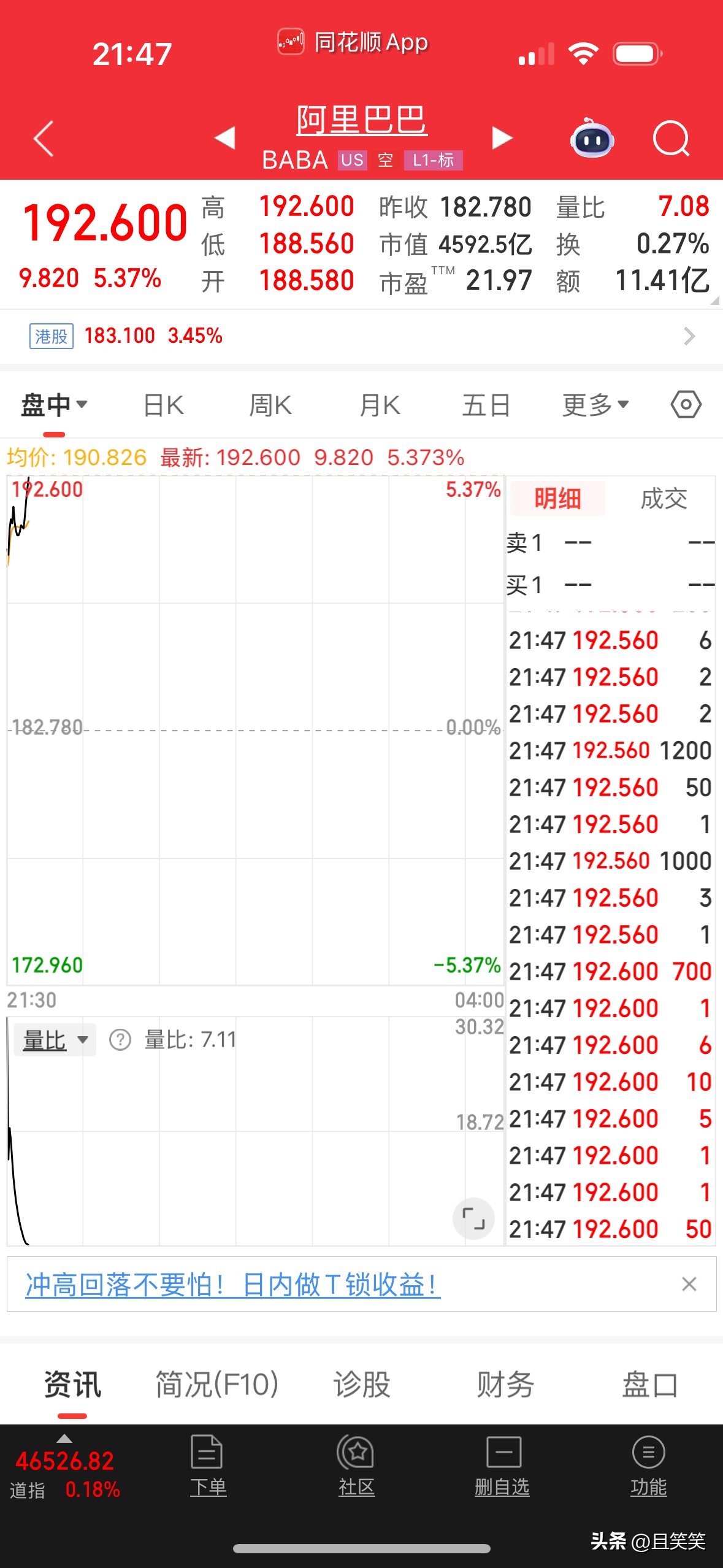Switch to the previous stock arrow
Viewport: 723px width, 1568px height.
pyautogui.click(x=225, y=138)
